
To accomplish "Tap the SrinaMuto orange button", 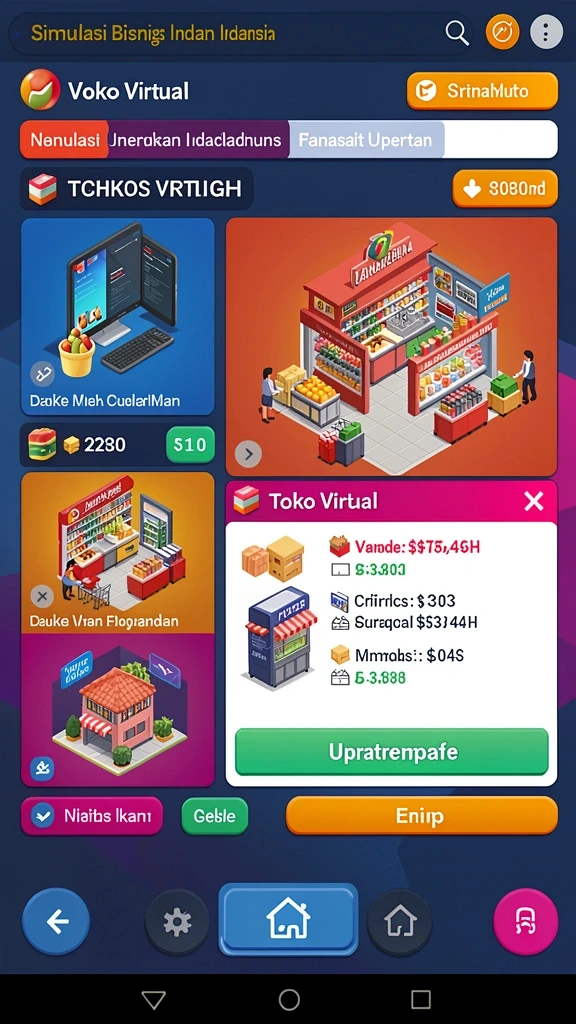I will click(482, 90).
